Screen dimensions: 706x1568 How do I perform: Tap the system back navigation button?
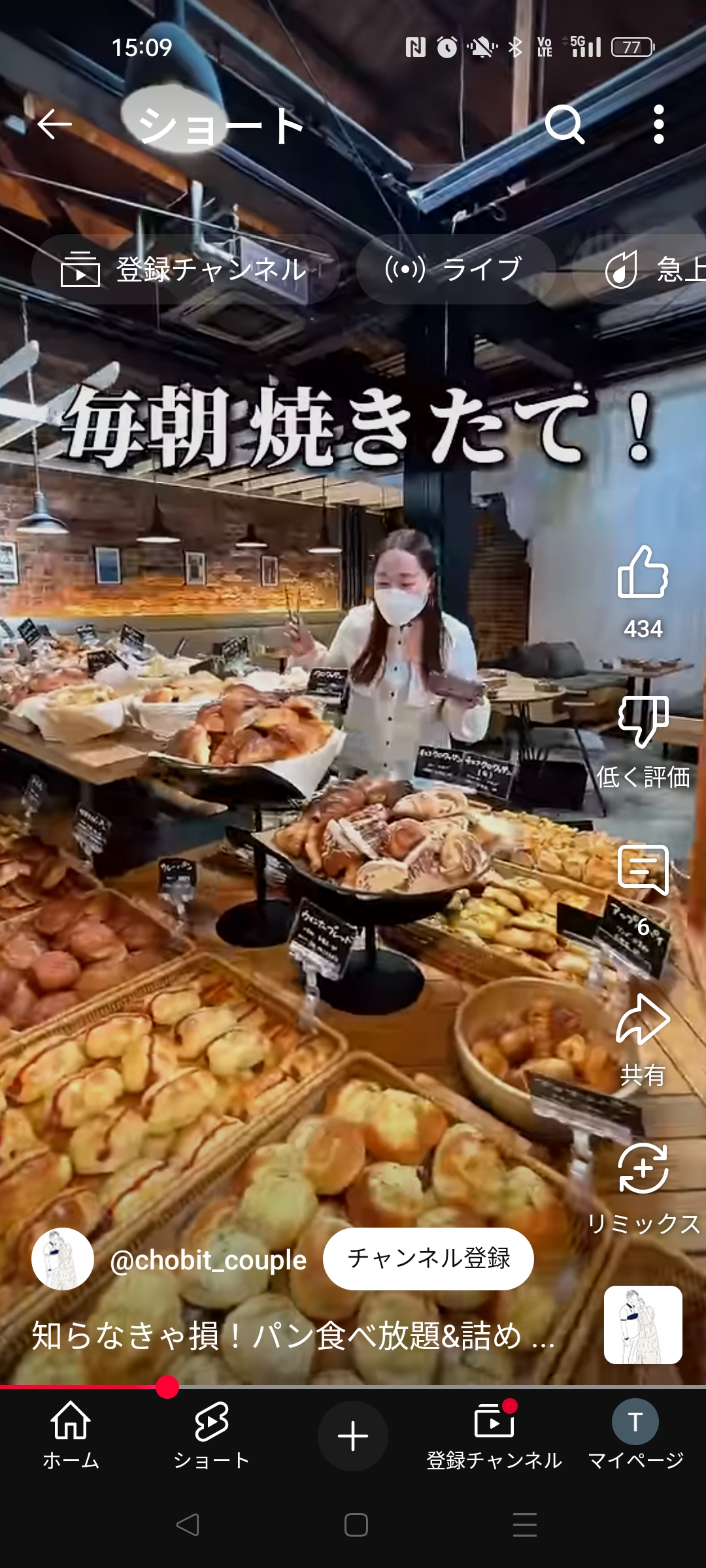(188, 1525)
